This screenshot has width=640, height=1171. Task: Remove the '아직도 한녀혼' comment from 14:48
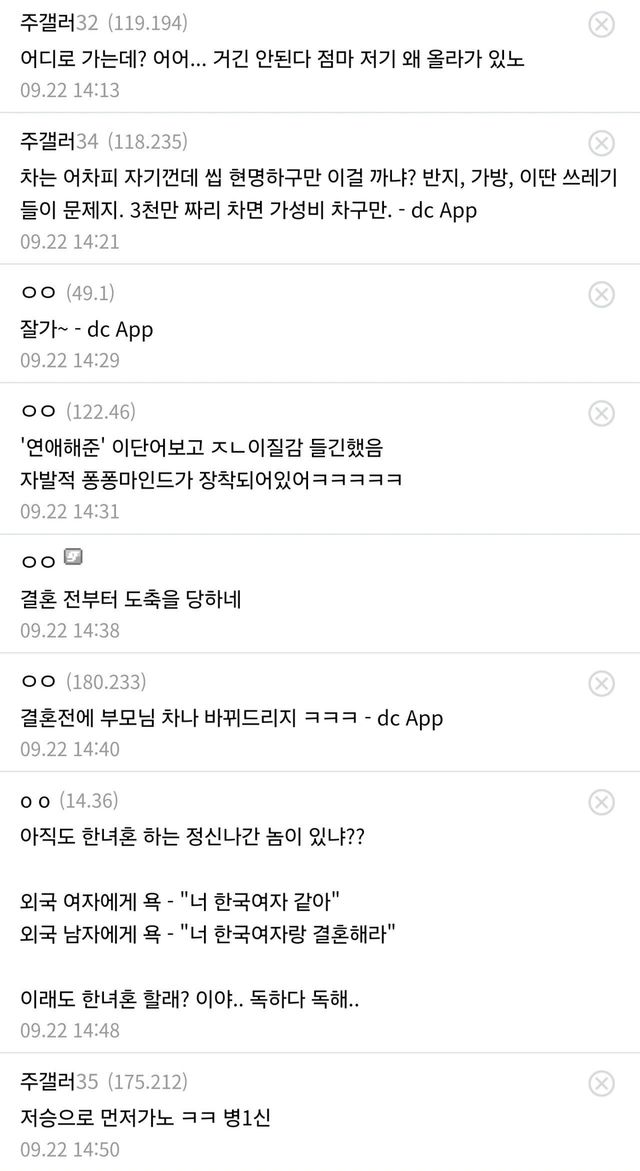(601, 802)
